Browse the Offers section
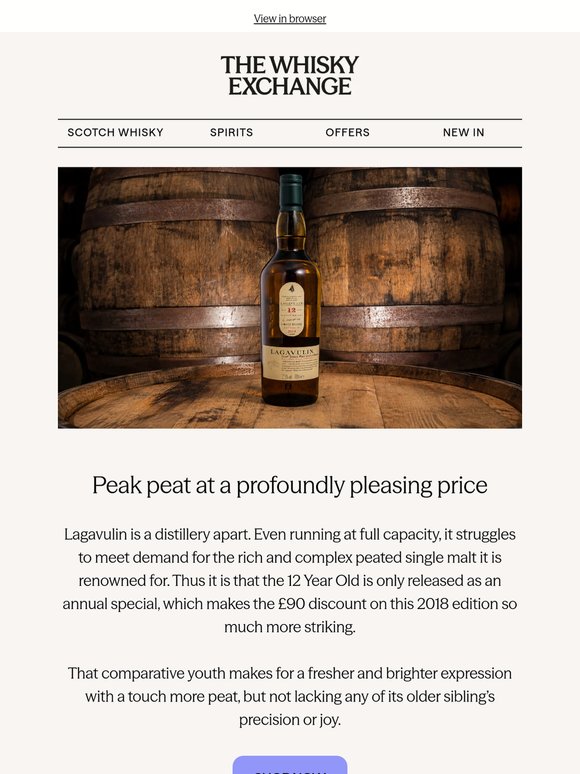 pos(348,132)
